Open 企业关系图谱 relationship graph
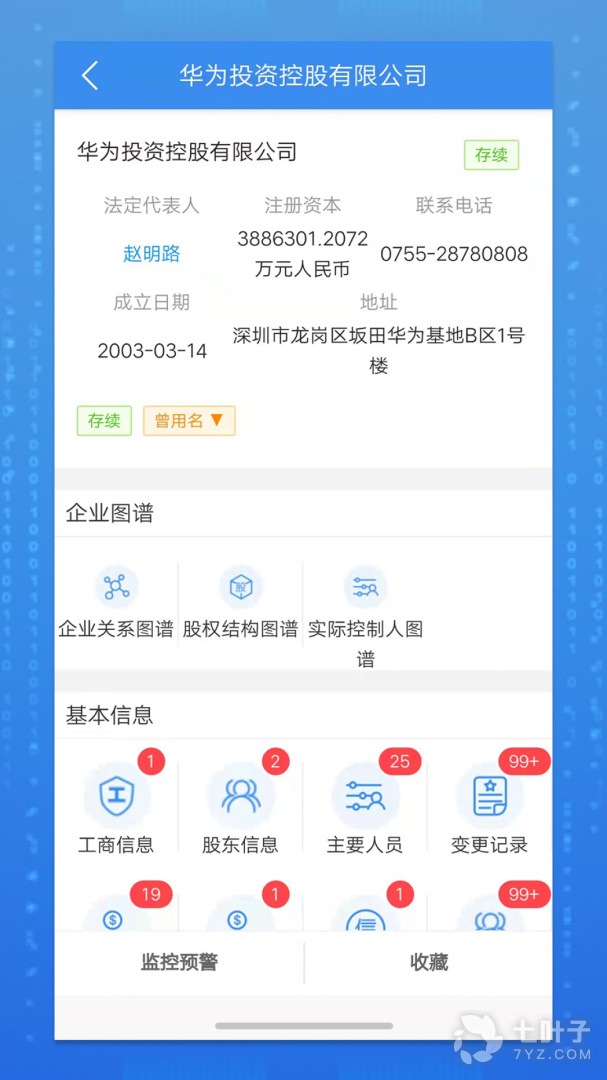Screen dimensions: 607x1080 click(x=116, y=604)
